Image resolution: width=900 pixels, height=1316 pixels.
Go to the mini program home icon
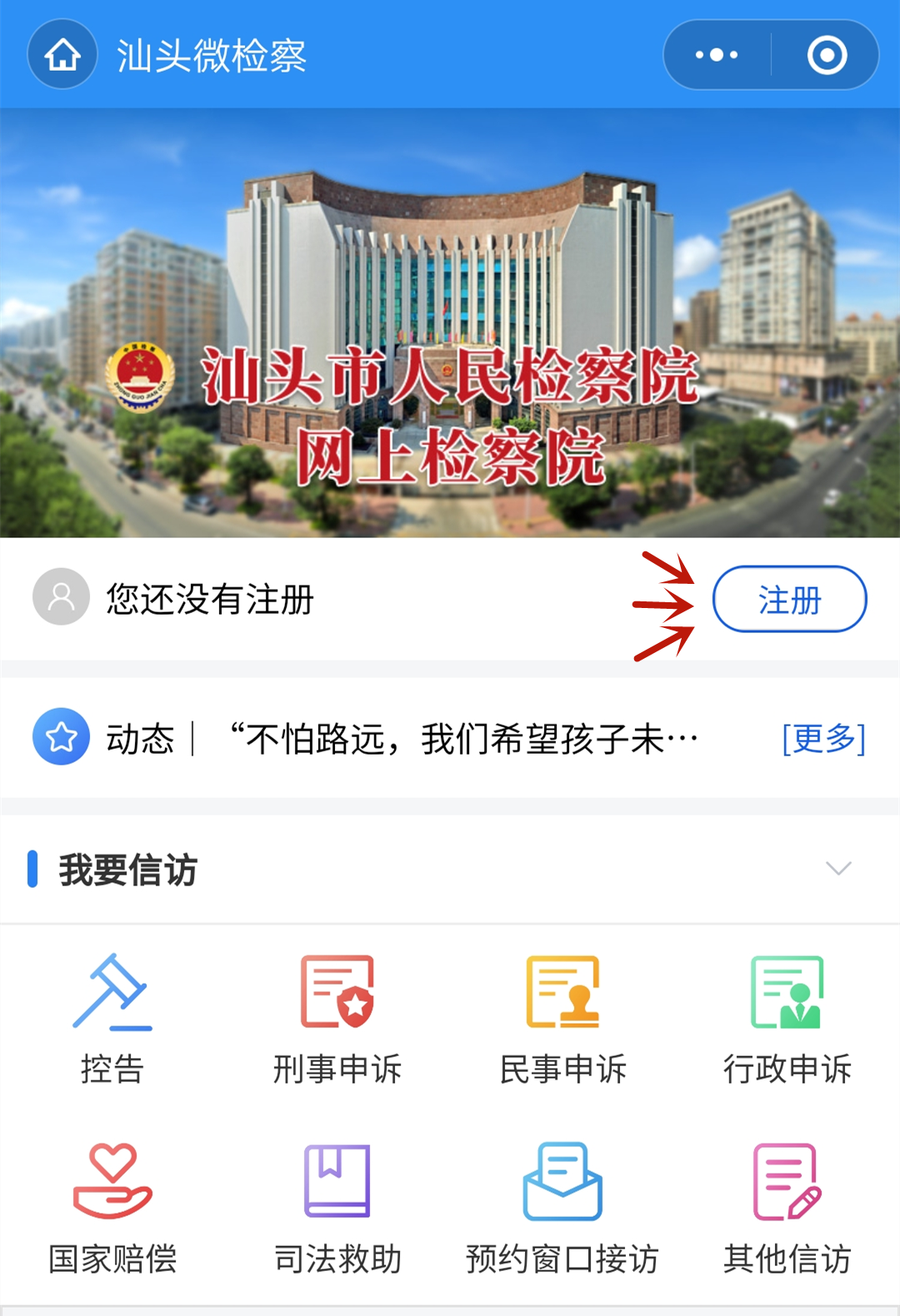tap(62, 55)
